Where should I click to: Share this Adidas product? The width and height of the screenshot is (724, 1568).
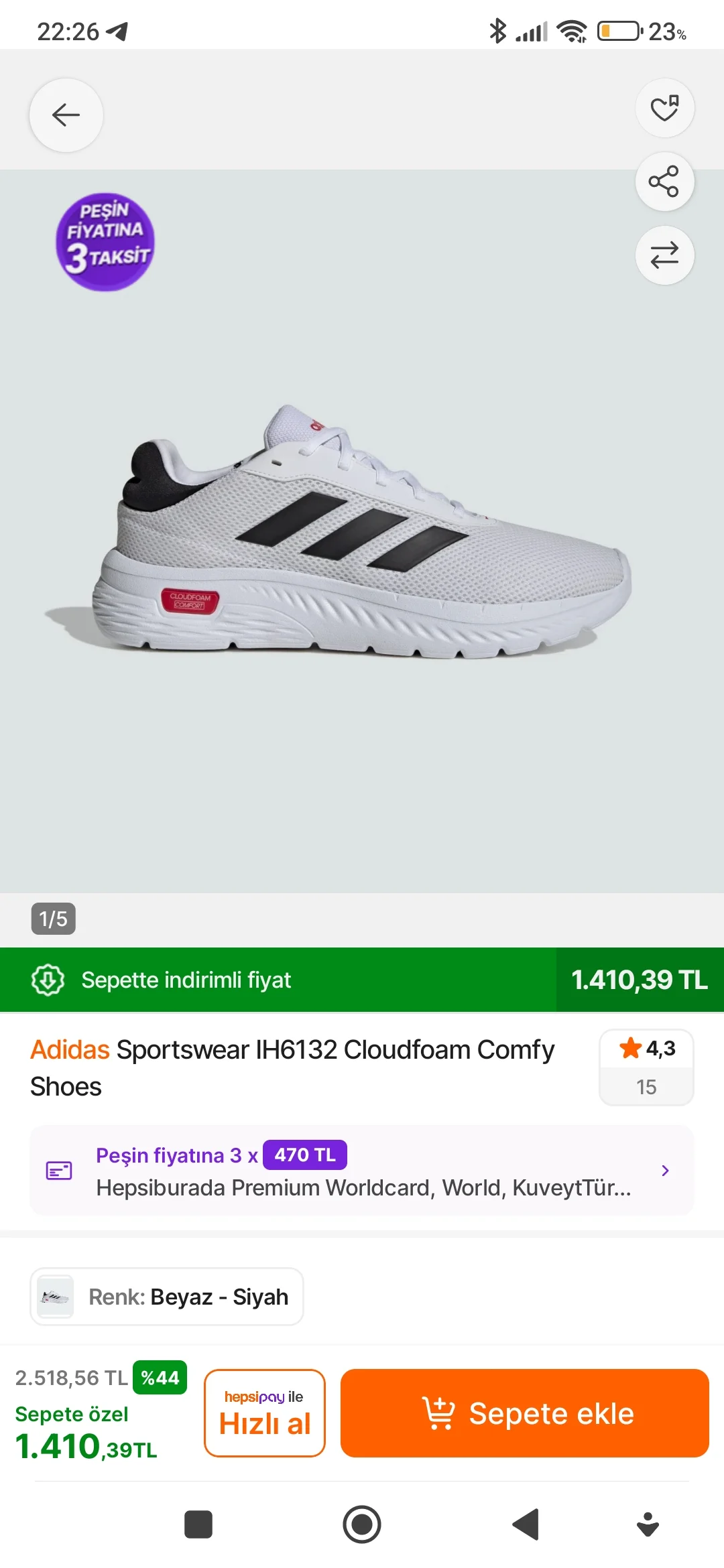[664, 182]
